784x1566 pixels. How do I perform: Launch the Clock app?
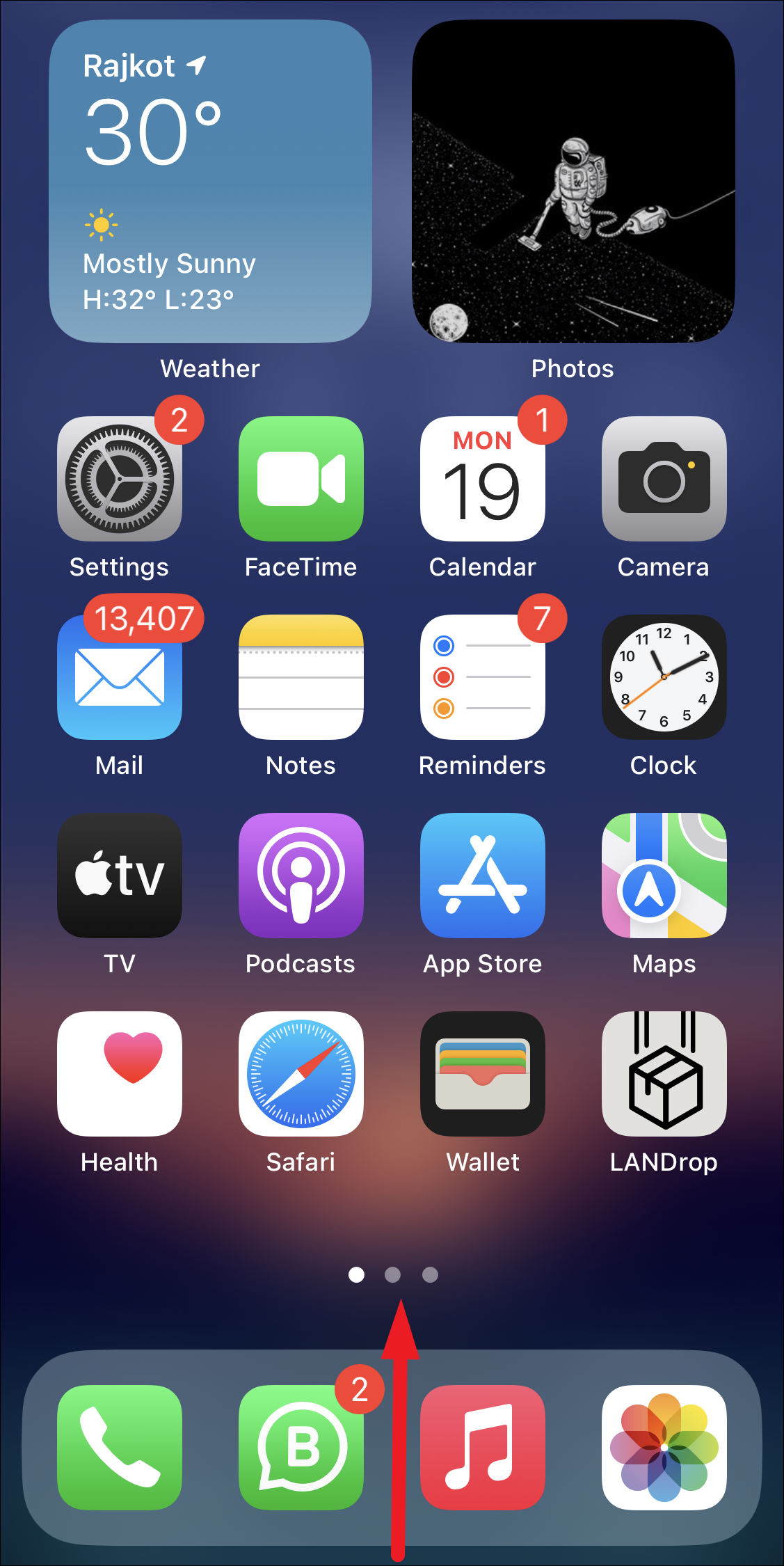click(x=664, y=677)
